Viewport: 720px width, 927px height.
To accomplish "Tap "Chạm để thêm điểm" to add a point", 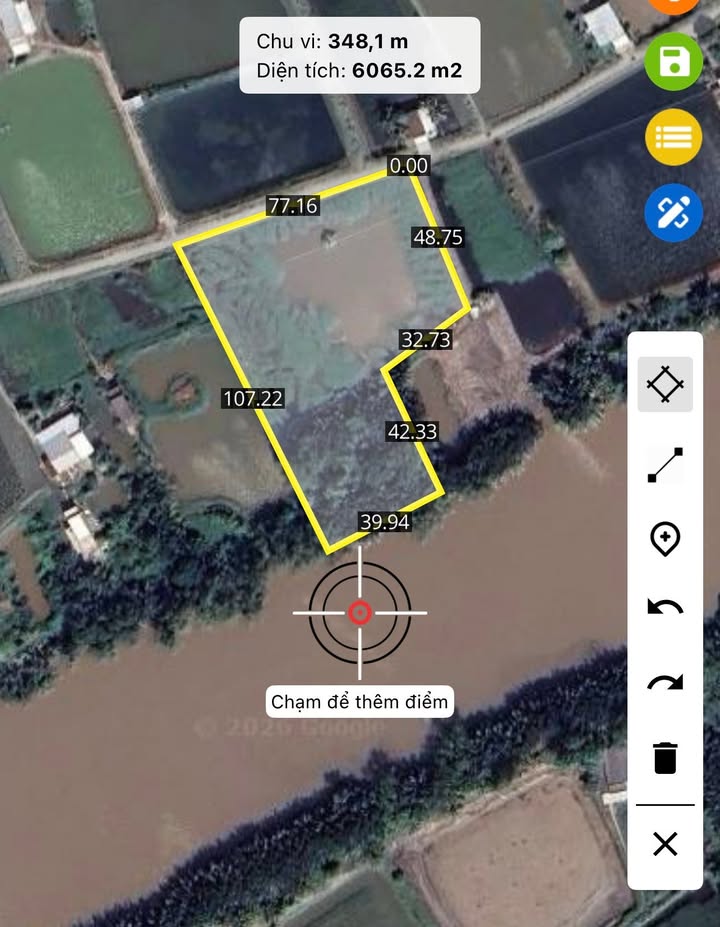I will (x=360, y=701).
